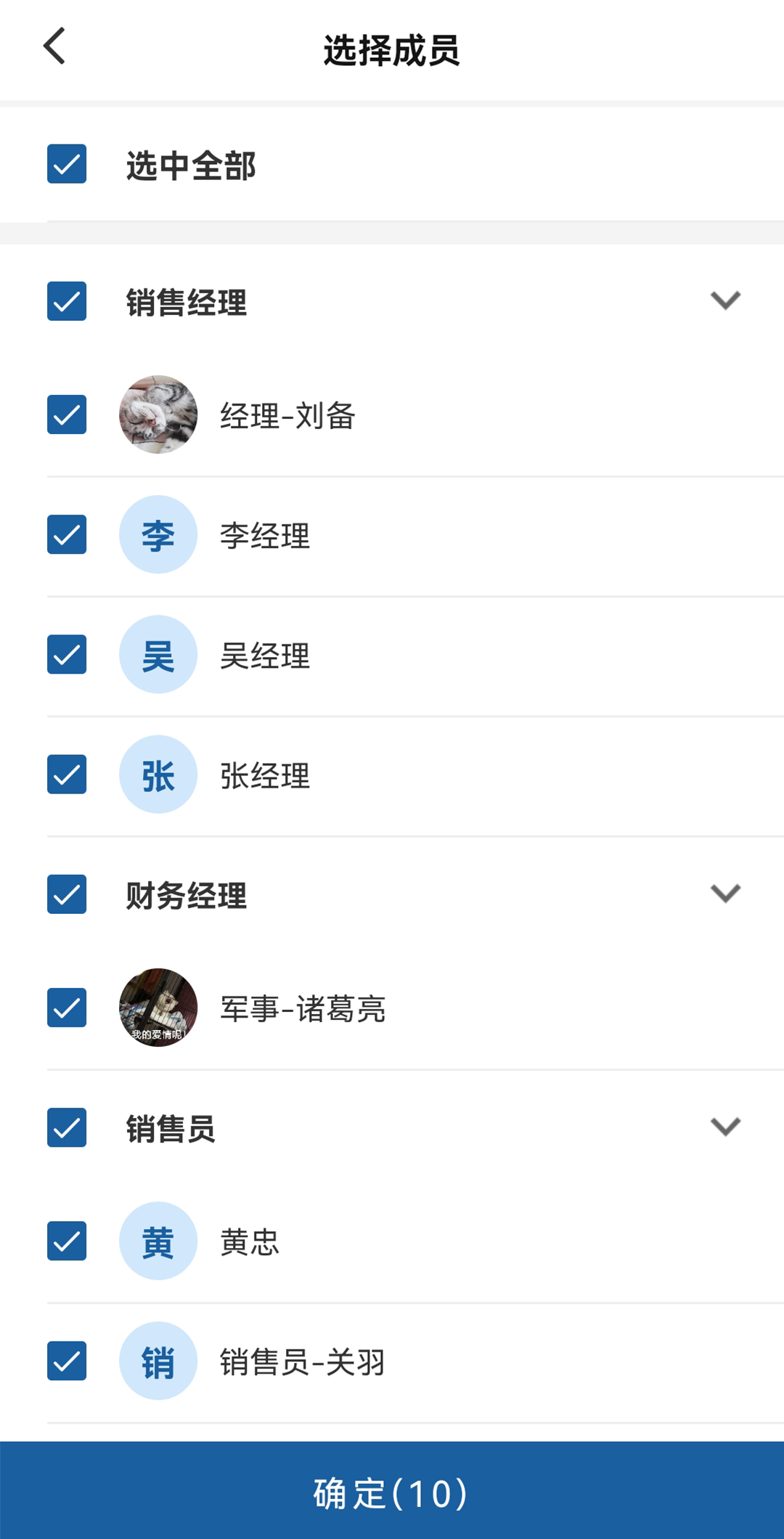Uncheck 李经理 in the list
Image resolution: width=784 pixels, height=1539 pixels.
(67, 534)
